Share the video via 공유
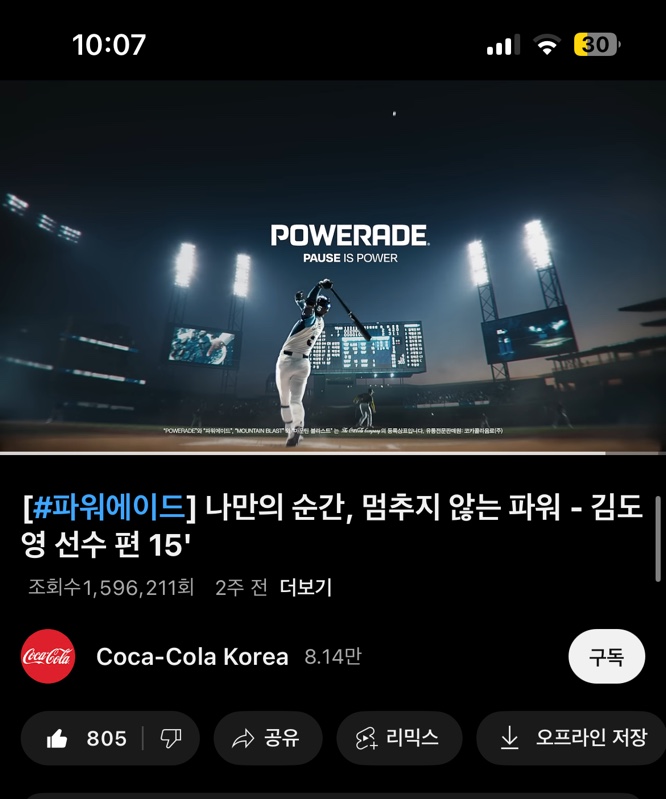 268,738
